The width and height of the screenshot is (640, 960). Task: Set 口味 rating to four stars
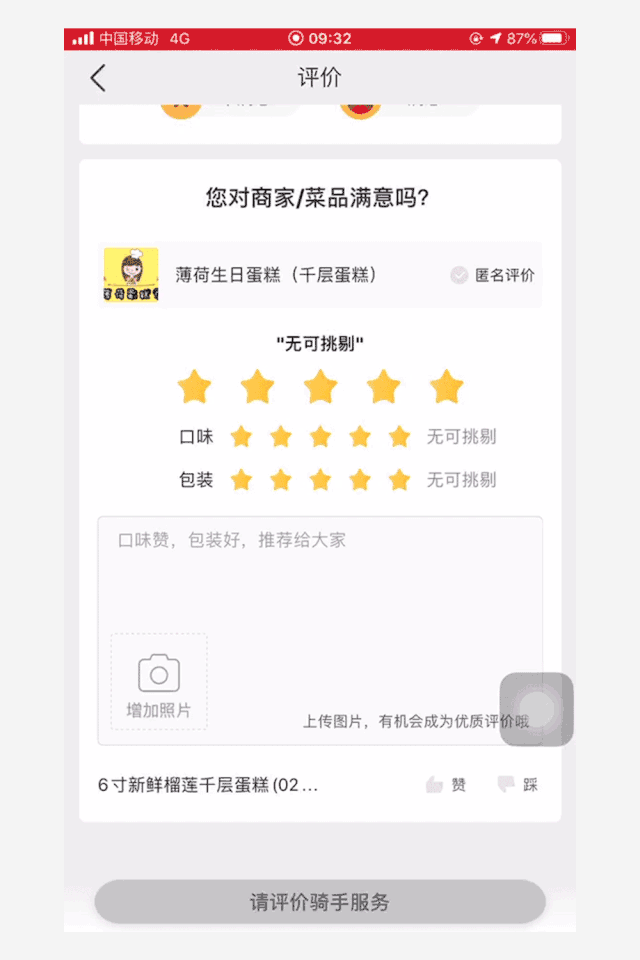pyautogui.click(x=360, y=437)
